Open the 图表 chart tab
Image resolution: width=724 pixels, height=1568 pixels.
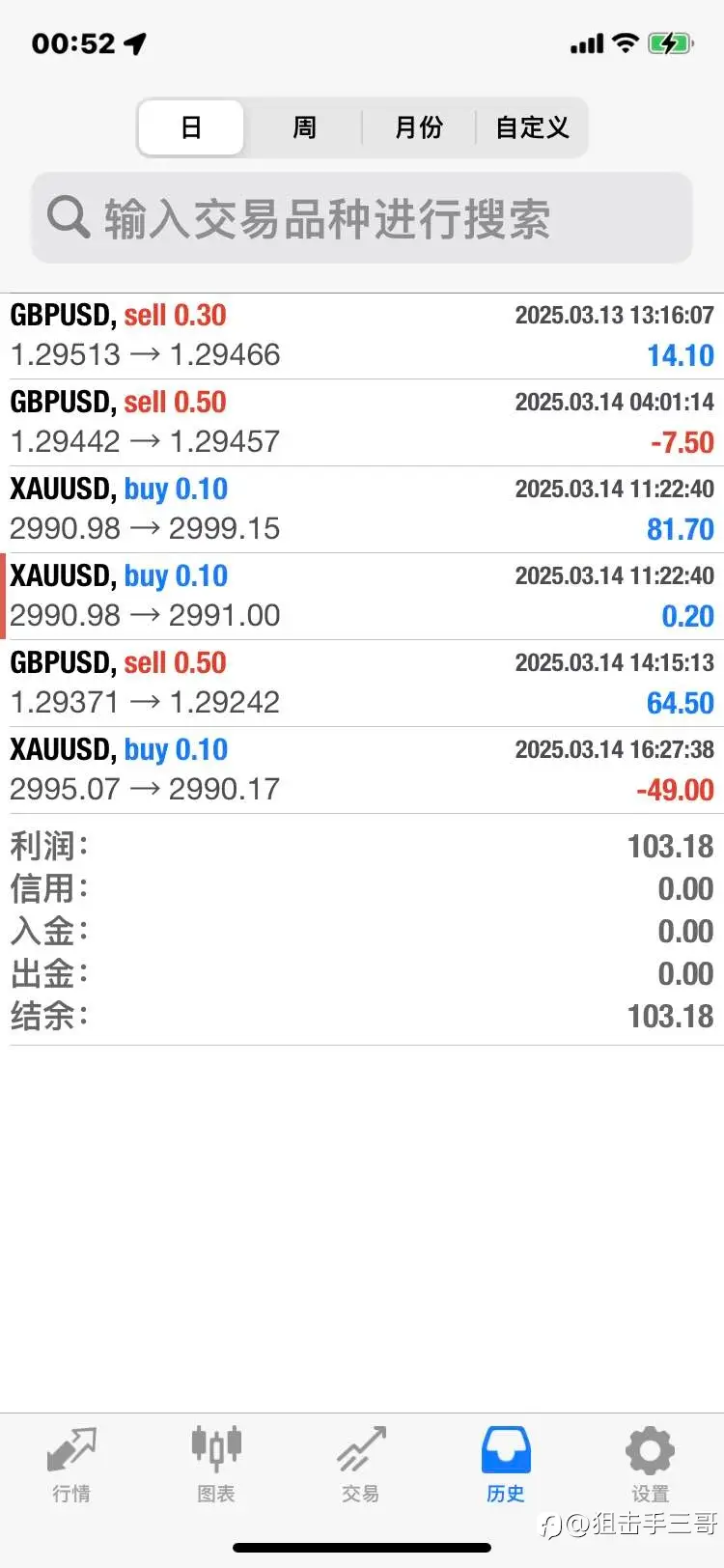(216, 1465)
